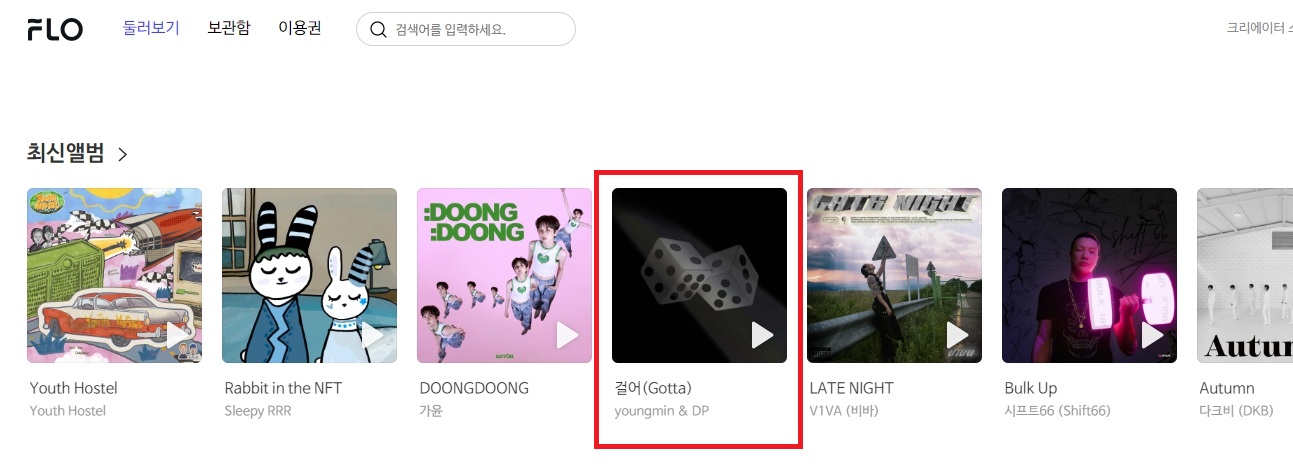Open artist Sleepy RRR
Screen dimensions: 1293x470
pyautogui.click(x=258, y=411)
